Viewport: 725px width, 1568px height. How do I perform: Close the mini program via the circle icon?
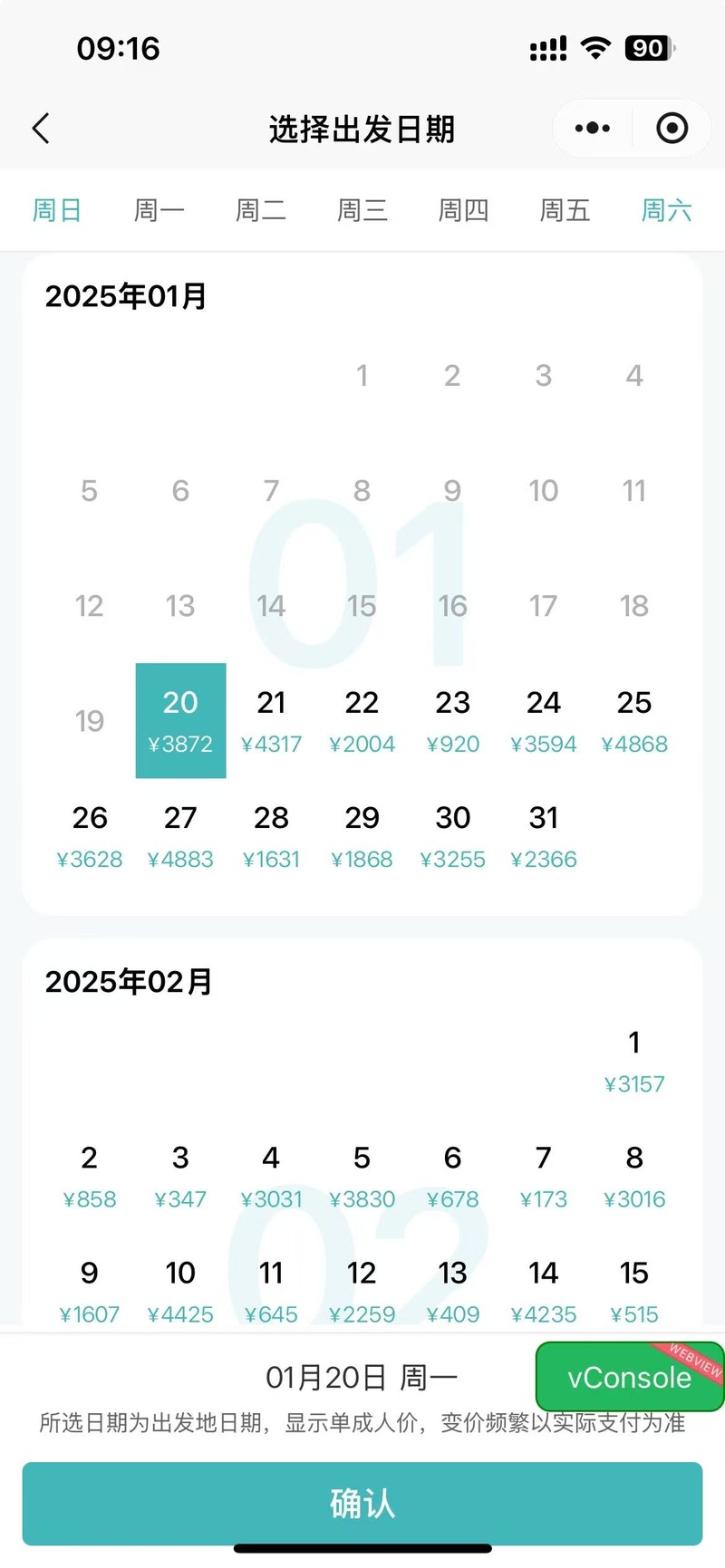point(672,129)
